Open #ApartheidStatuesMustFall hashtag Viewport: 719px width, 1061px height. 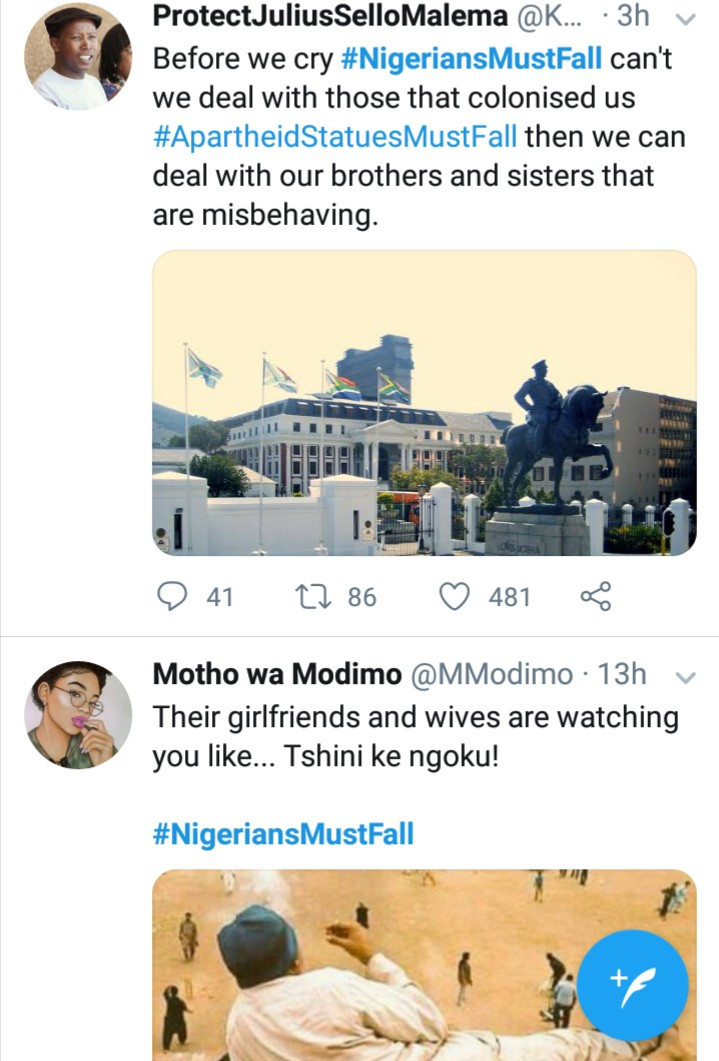(335, 136)
